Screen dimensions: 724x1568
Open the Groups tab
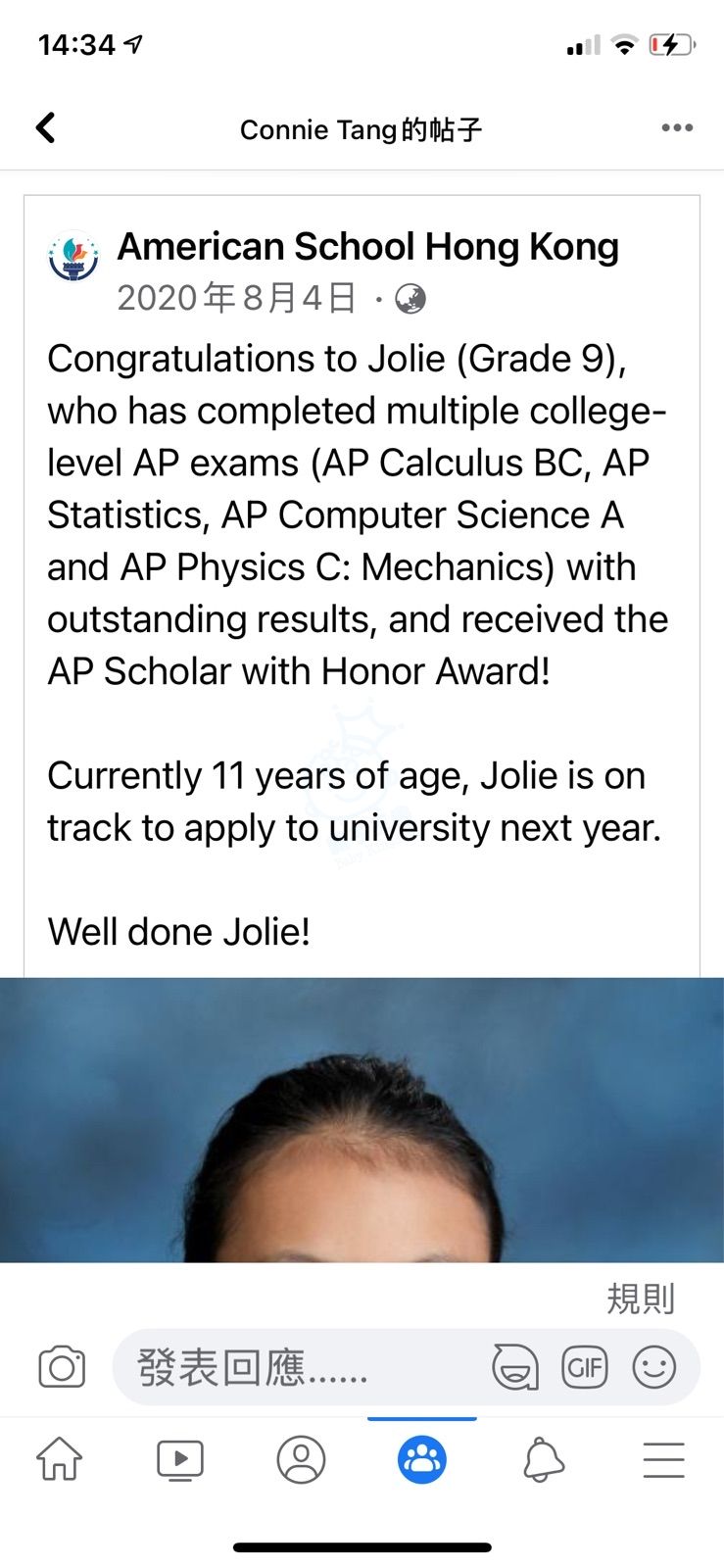tap(422, 1459)
